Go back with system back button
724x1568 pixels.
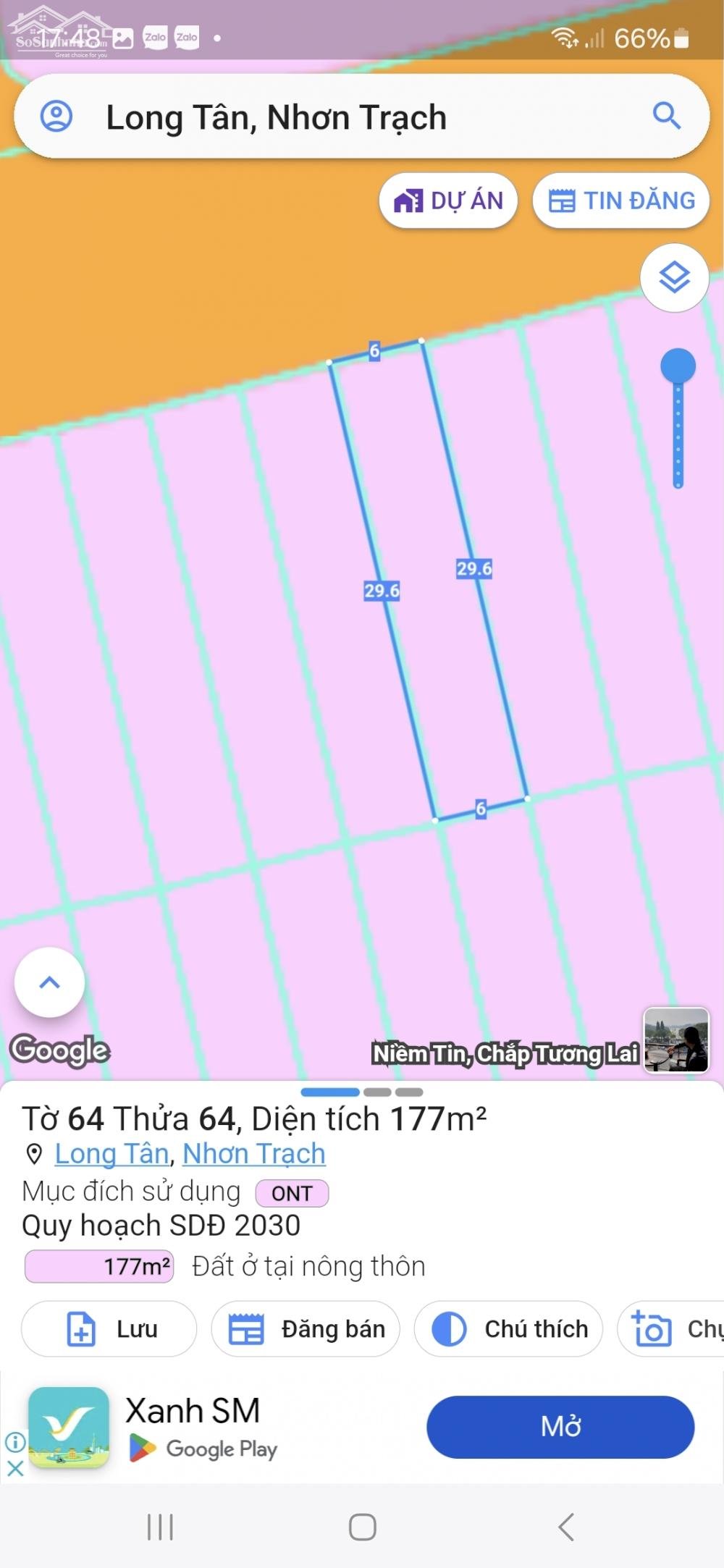[x=566, y=1527]
